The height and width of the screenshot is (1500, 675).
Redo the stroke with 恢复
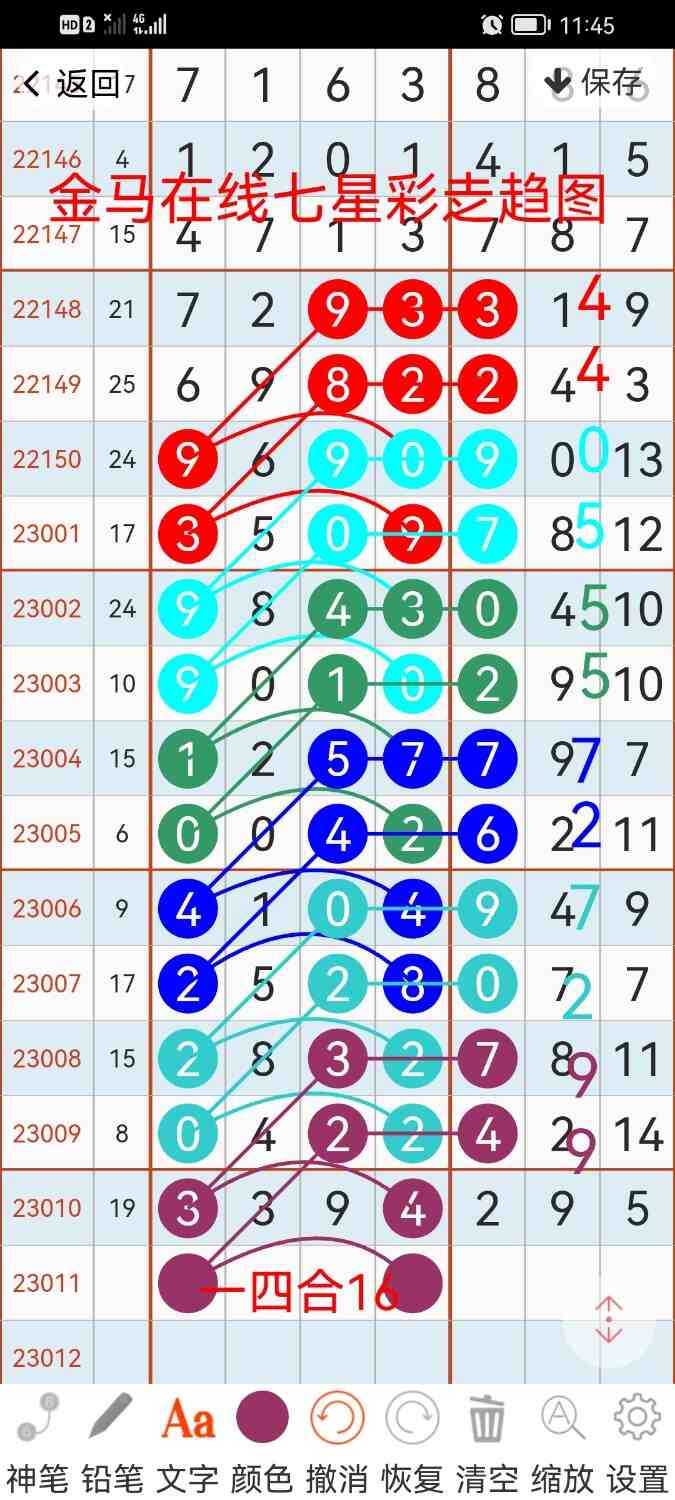coord(412,1438)
